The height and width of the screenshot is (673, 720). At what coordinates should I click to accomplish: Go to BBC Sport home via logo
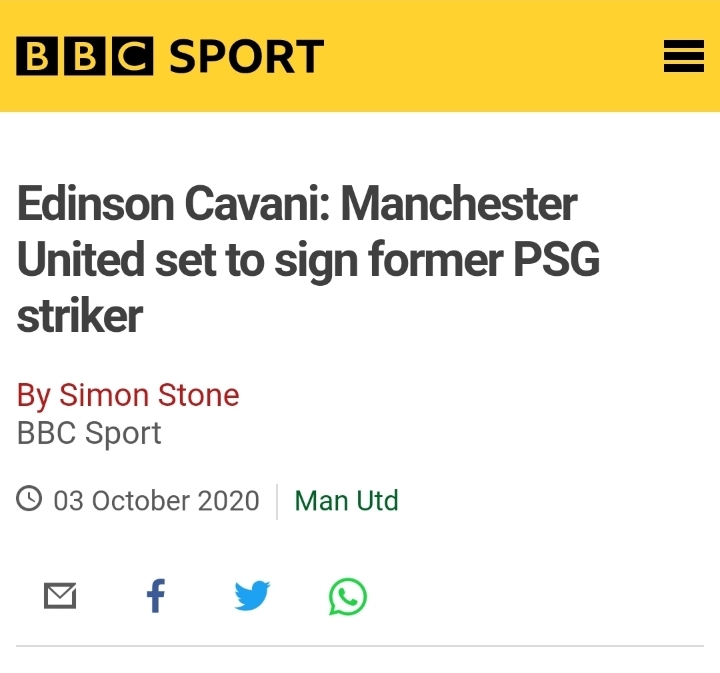coord(170,57)
